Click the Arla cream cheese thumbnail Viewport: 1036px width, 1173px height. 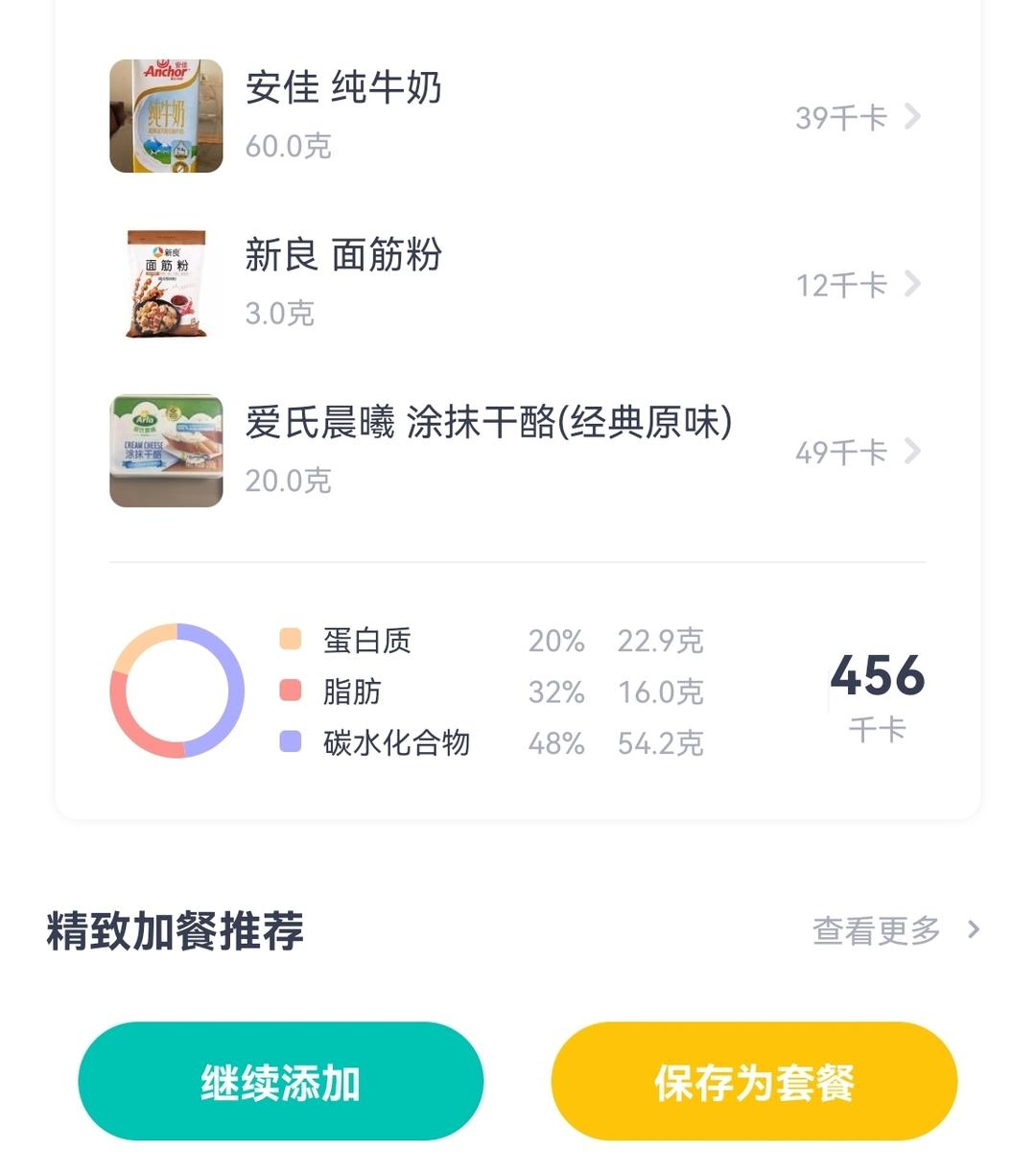coord(165,451)
